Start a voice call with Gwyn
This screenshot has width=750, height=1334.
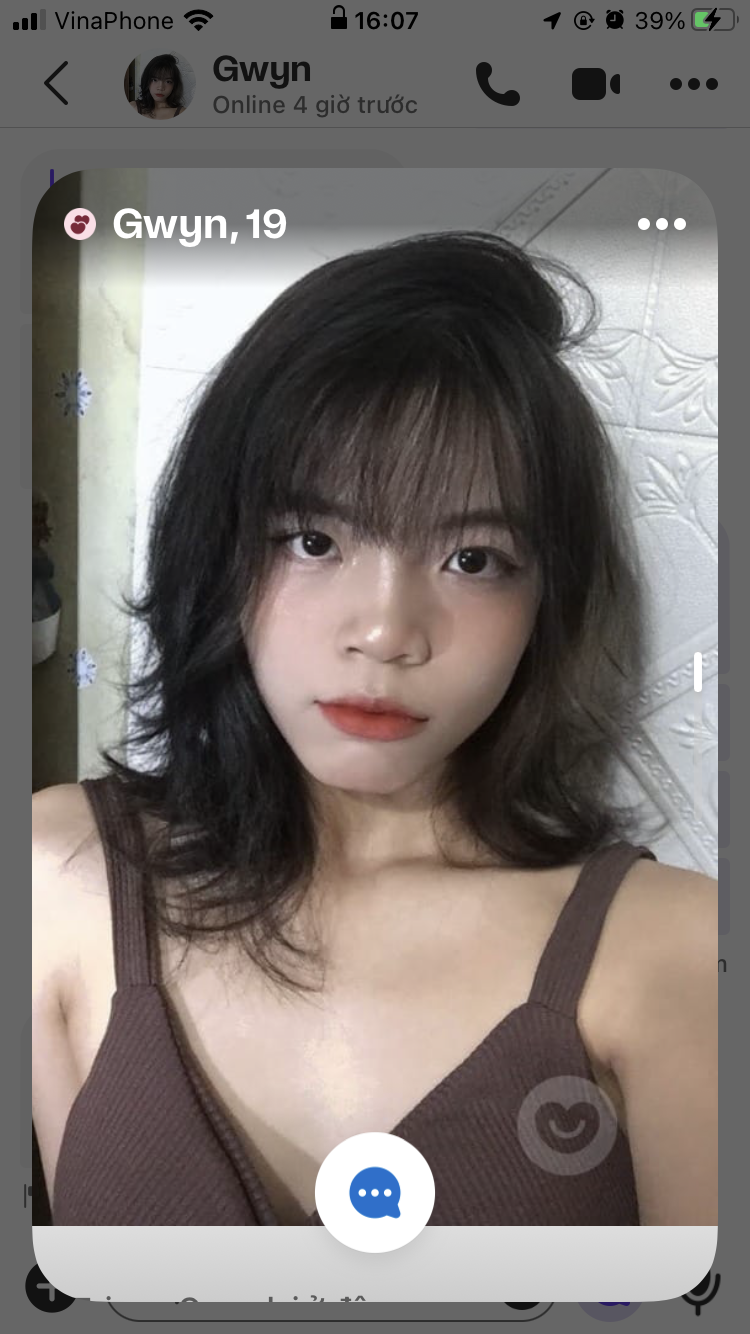point(497,84)
